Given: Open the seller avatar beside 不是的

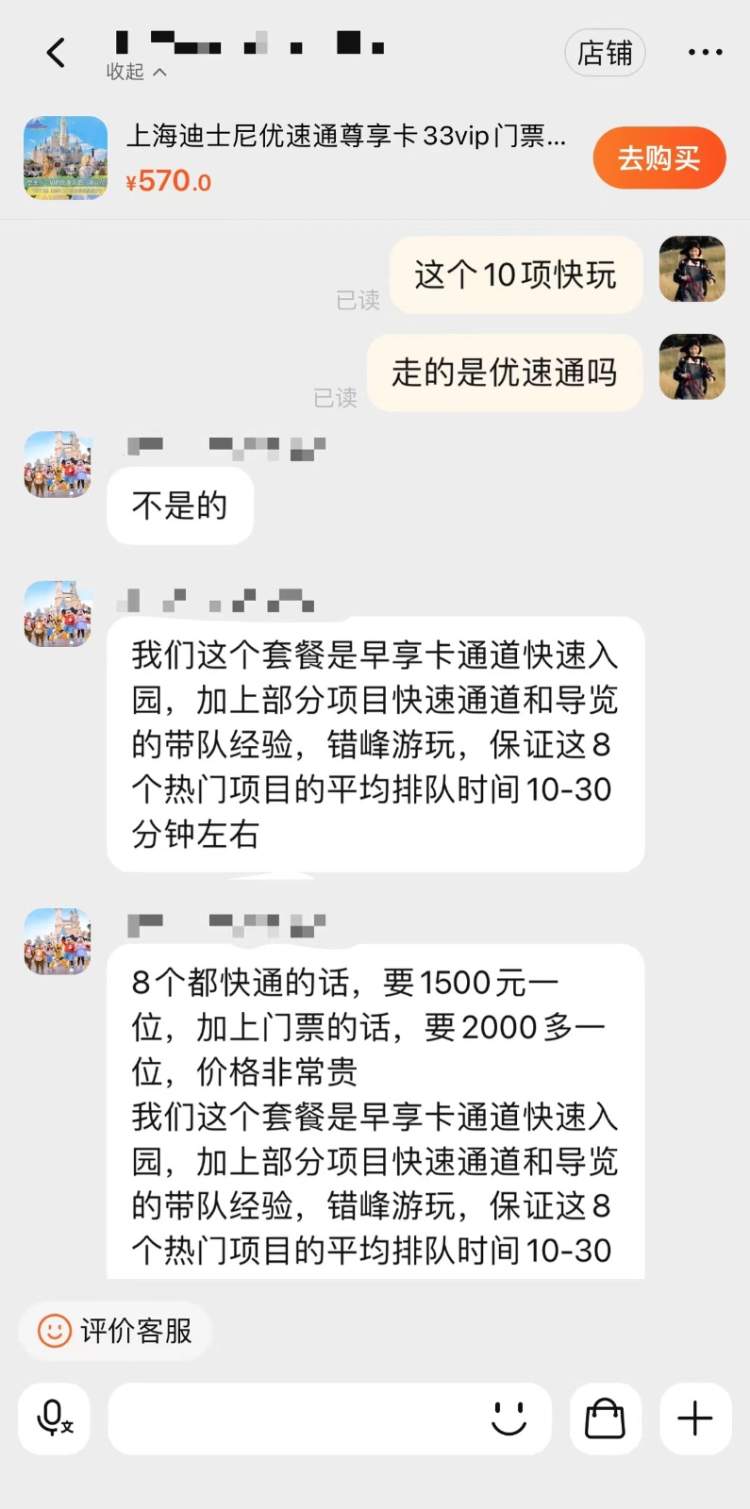Looking at the screenshot, I should click(x=58, y=465).
